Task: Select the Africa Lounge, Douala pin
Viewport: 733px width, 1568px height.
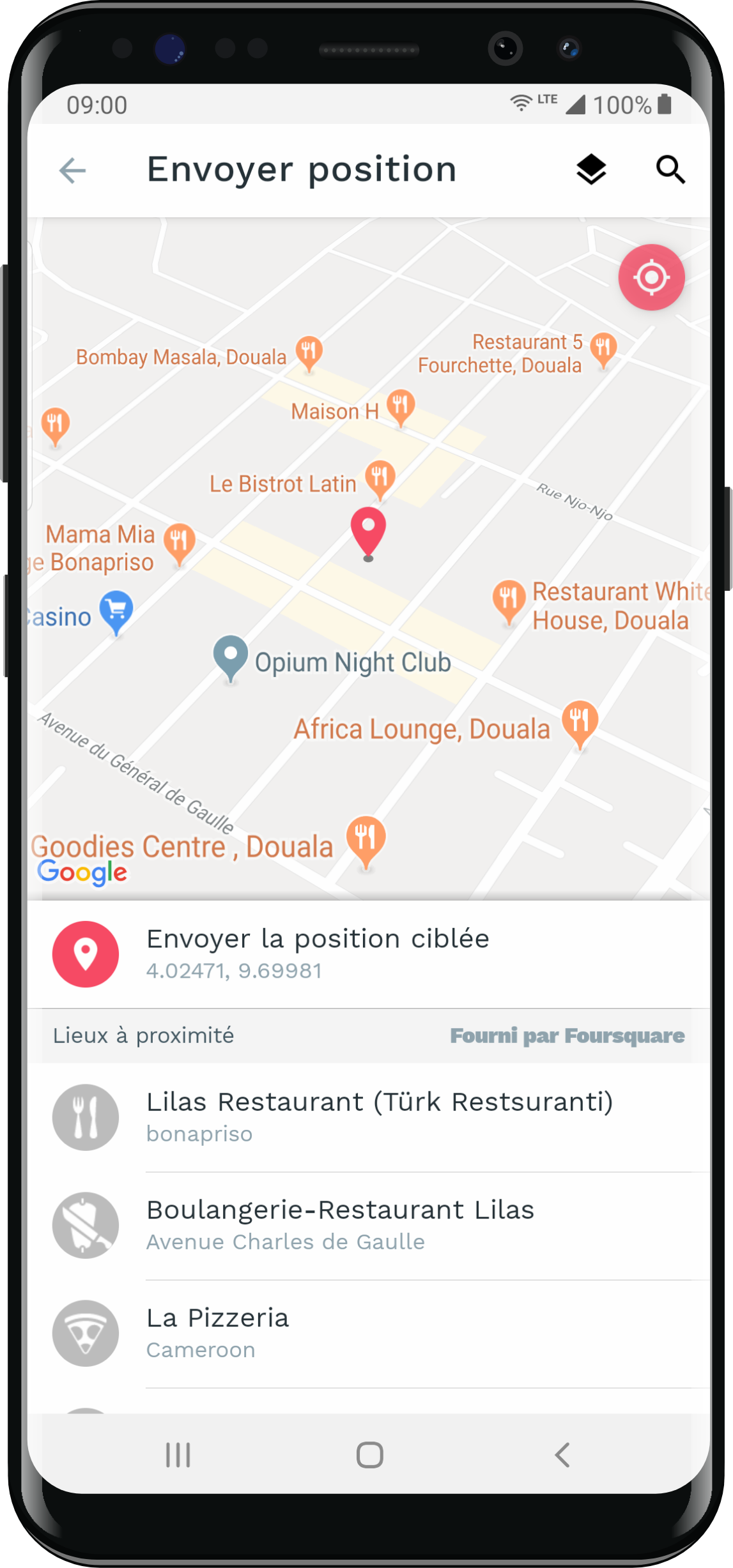Action: [x=580, y=721]
